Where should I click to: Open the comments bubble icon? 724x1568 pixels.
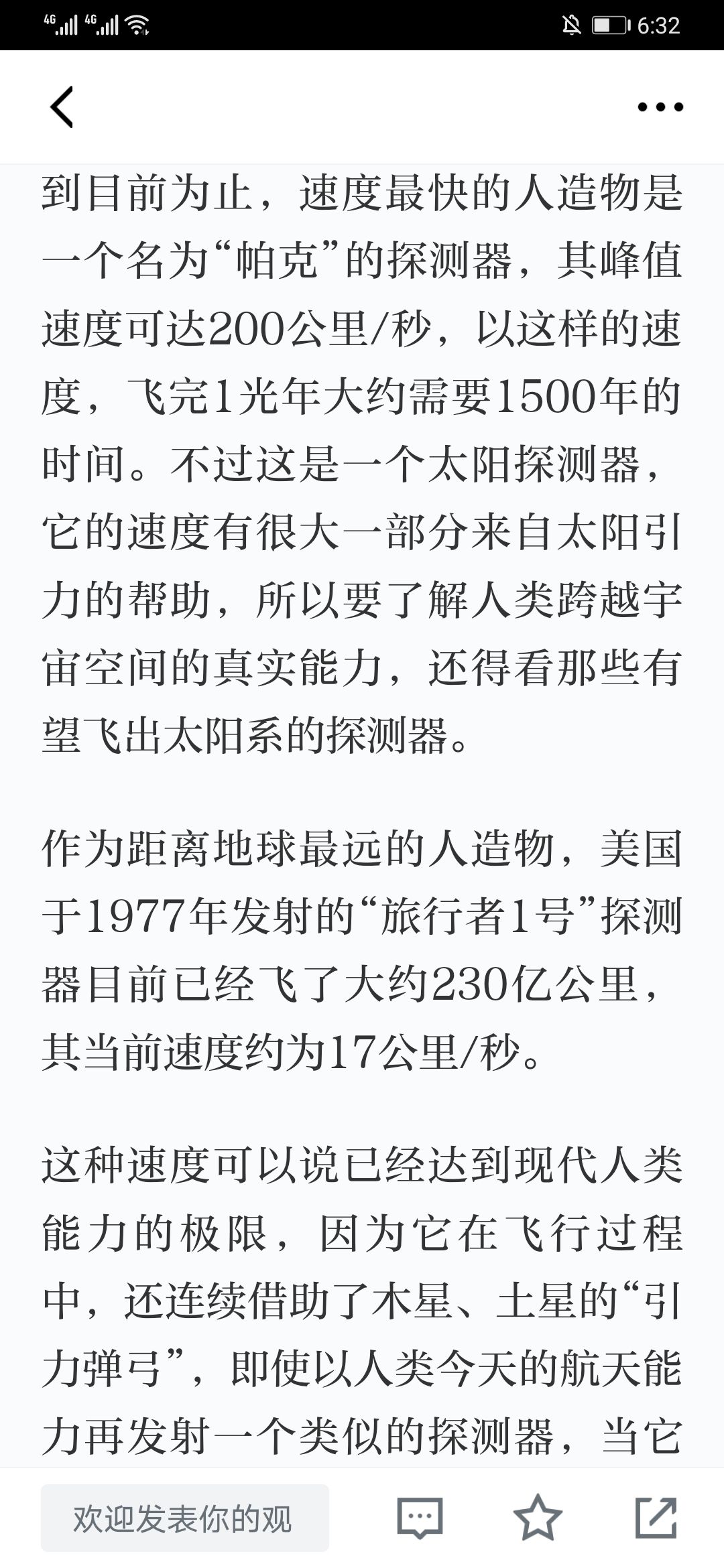coord(420,1518)
